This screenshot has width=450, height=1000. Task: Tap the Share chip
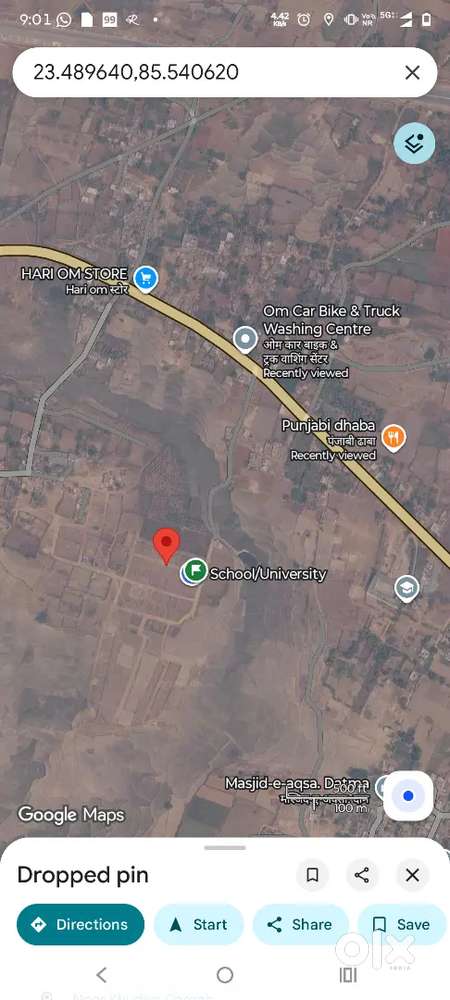300,924
